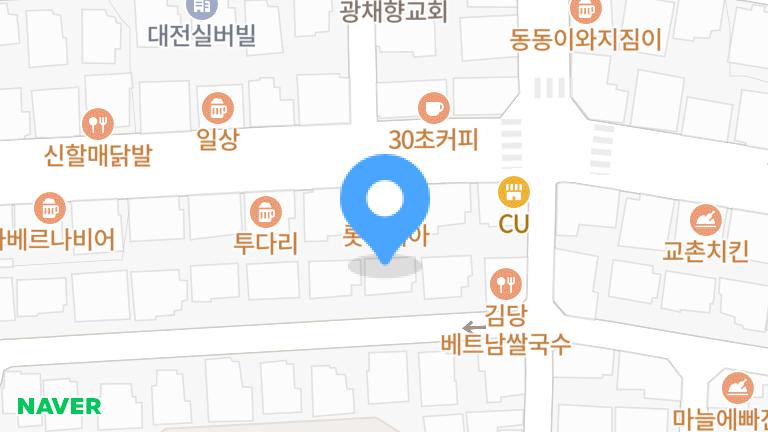The width and height of the screenshot is (768, 432).
Task: Select the 김당 베트남쌀국수 restaurant marker
Action: click(x=505, y=282)
